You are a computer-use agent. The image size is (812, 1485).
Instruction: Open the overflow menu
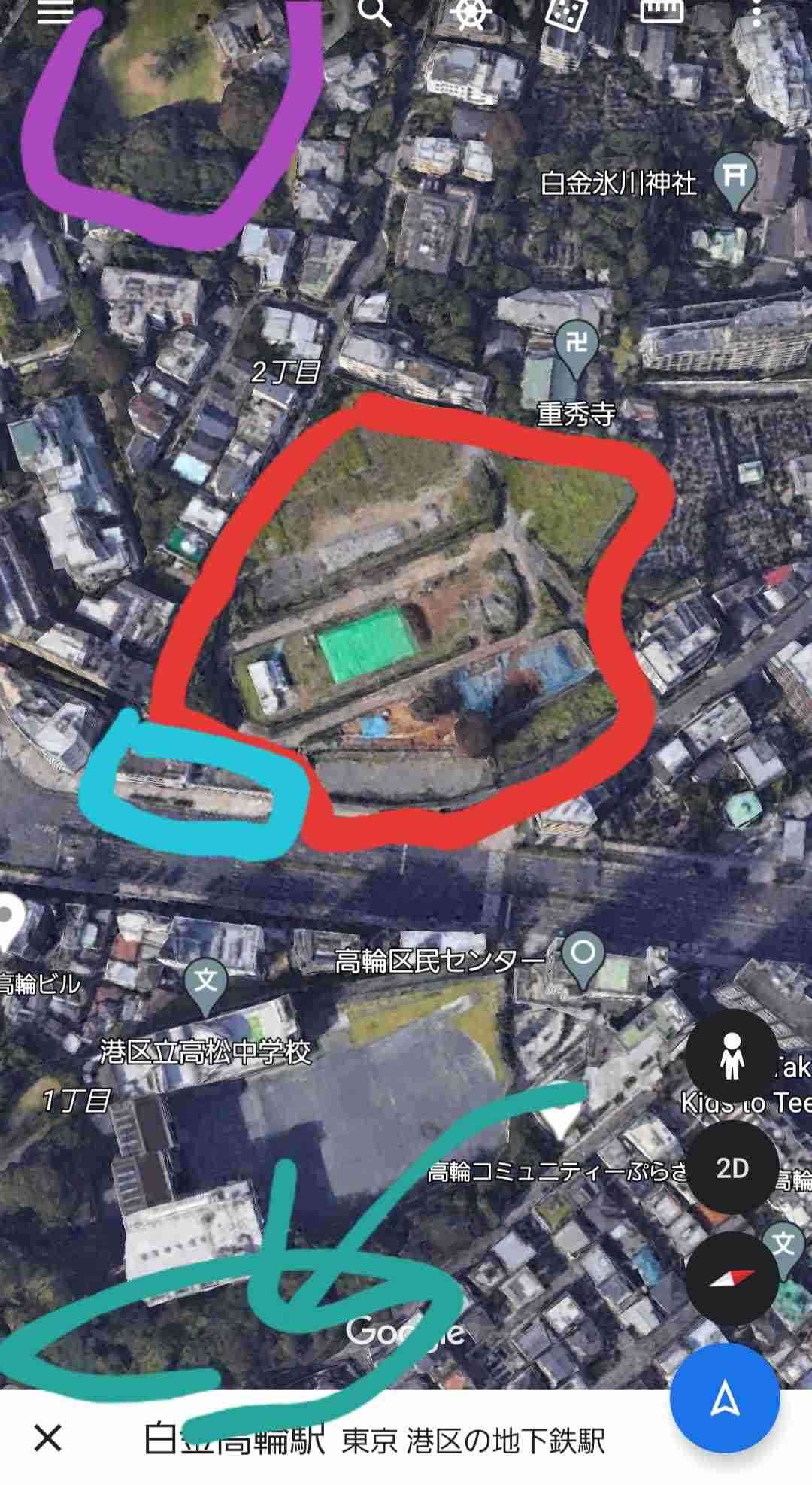[756, 12]
